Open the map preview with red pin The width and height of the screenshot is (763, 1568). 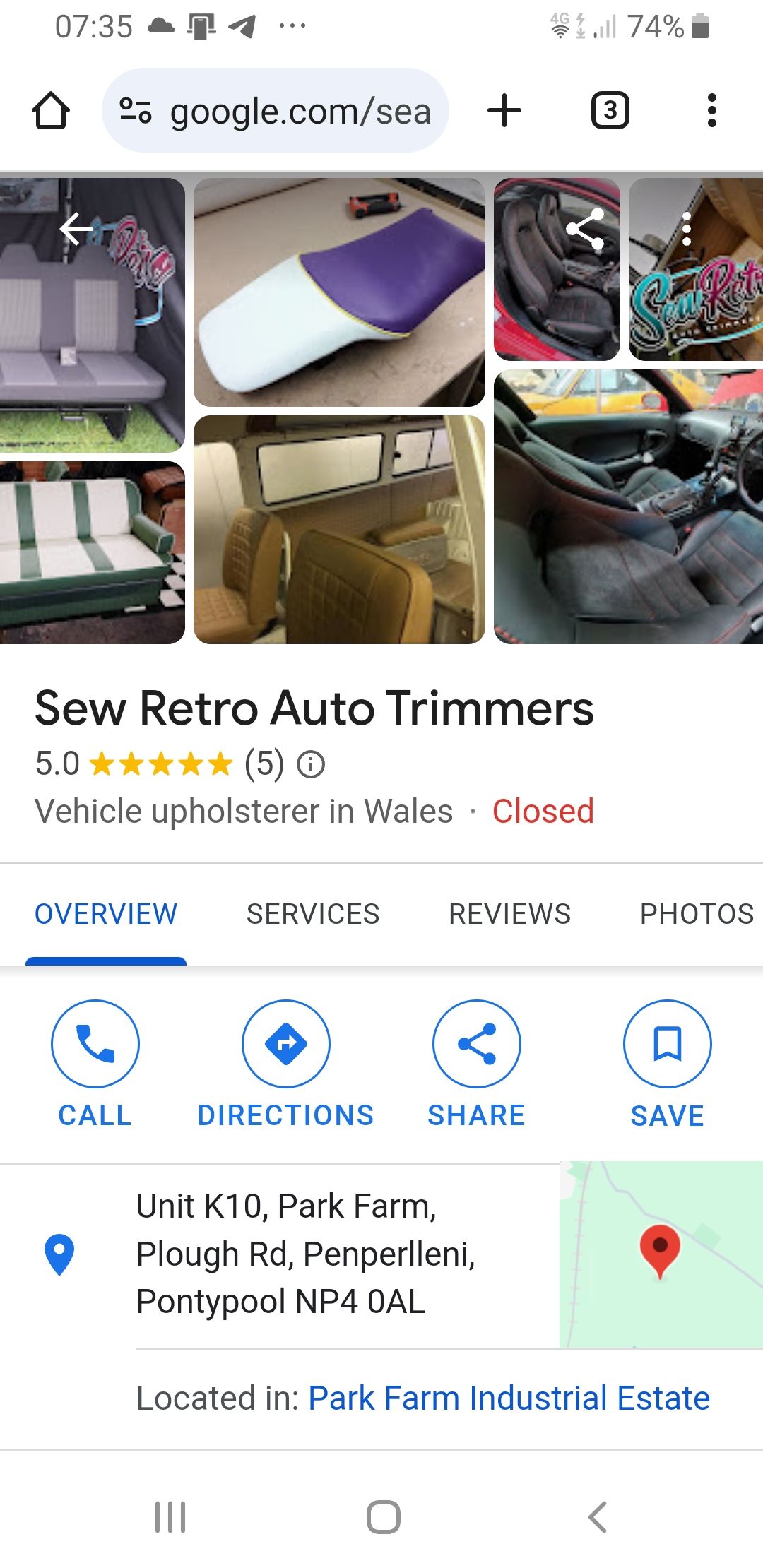(x=661, y=1254)
